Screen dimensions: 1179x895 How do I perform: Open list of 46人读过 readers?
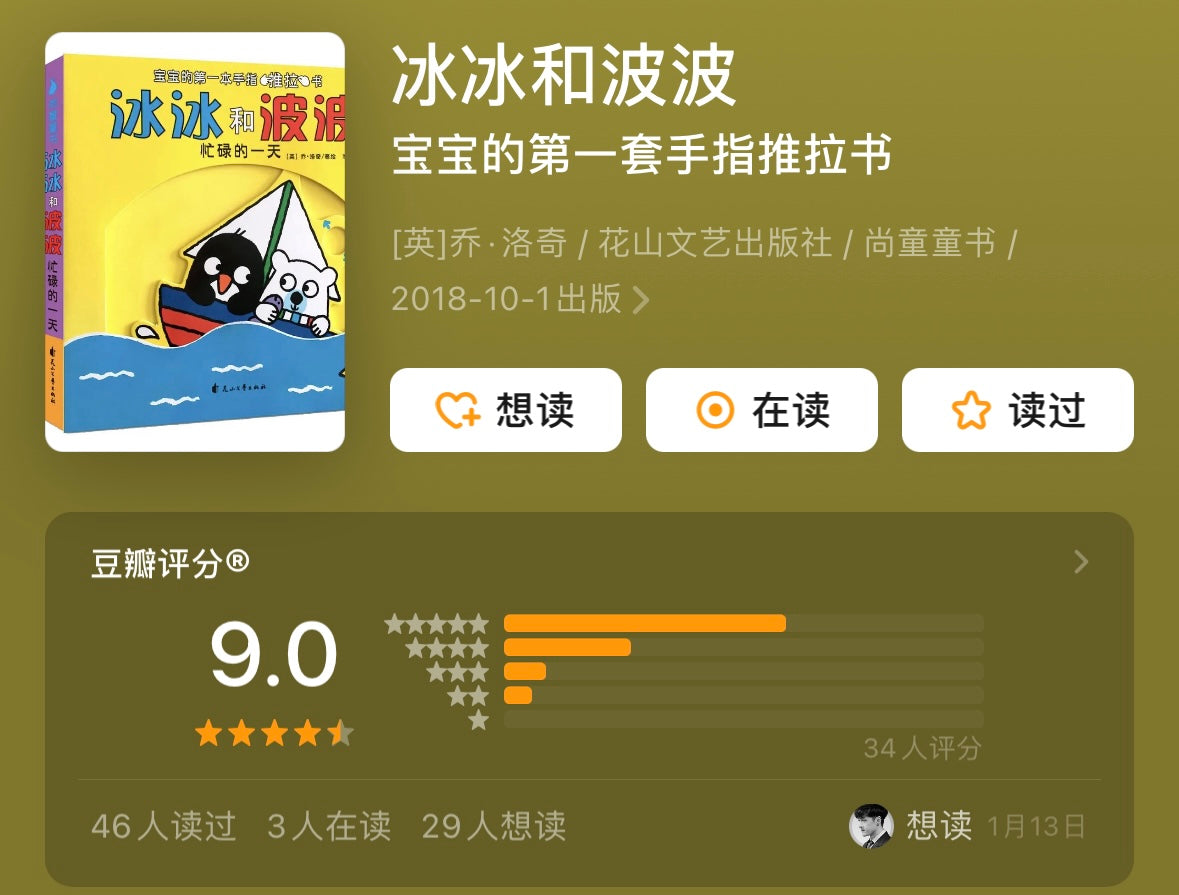pos(163,826)
